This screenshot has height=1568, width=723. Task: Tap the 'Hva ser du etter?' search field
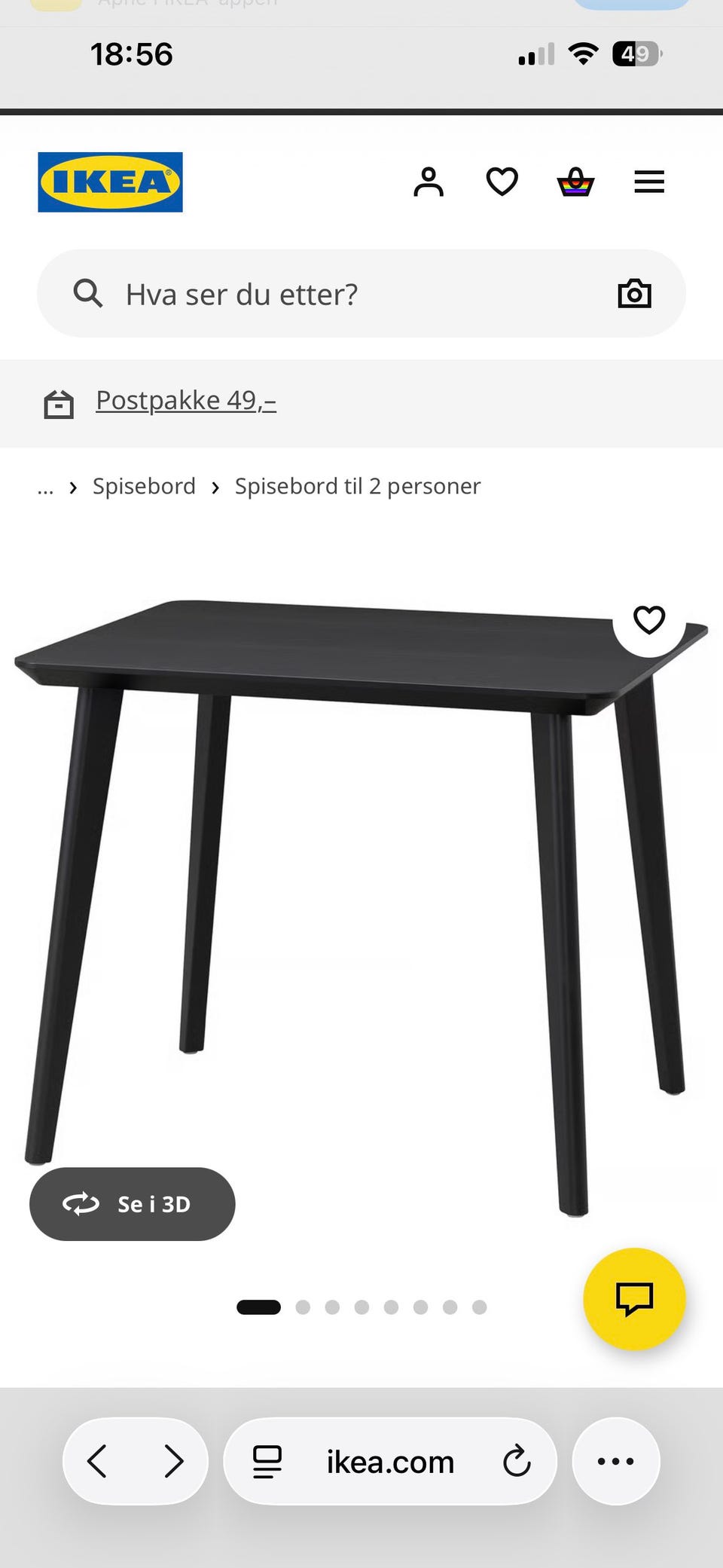tap(361, 294)
